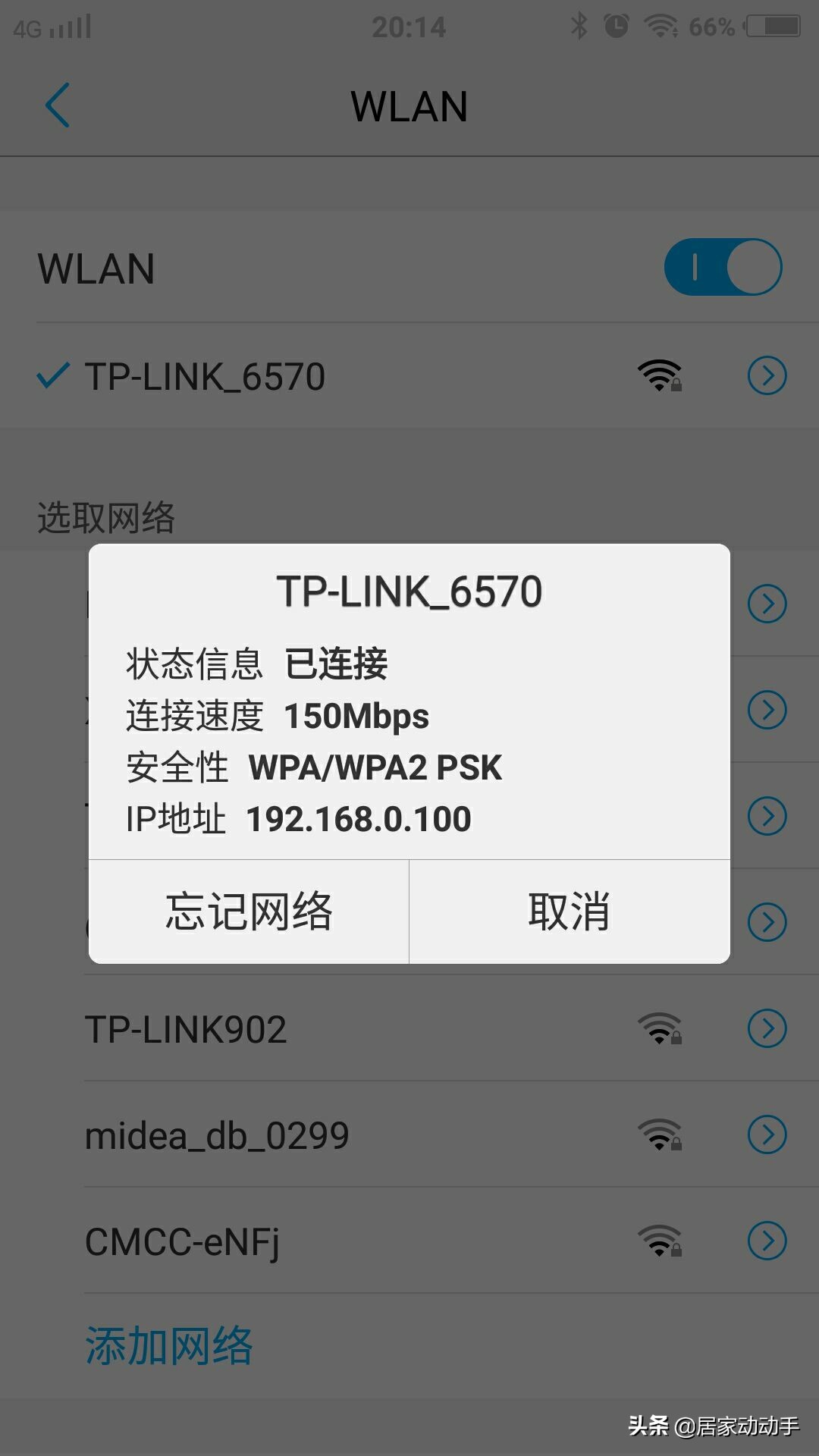Go back from the WLAN screen
819x1456 pixels.
click(58, 105)
